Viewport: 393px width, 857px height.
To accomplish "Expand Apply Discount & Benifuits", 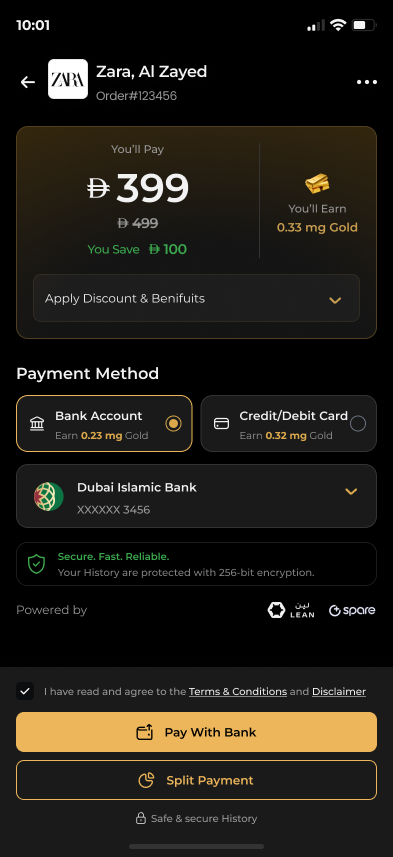I will 196,298.
